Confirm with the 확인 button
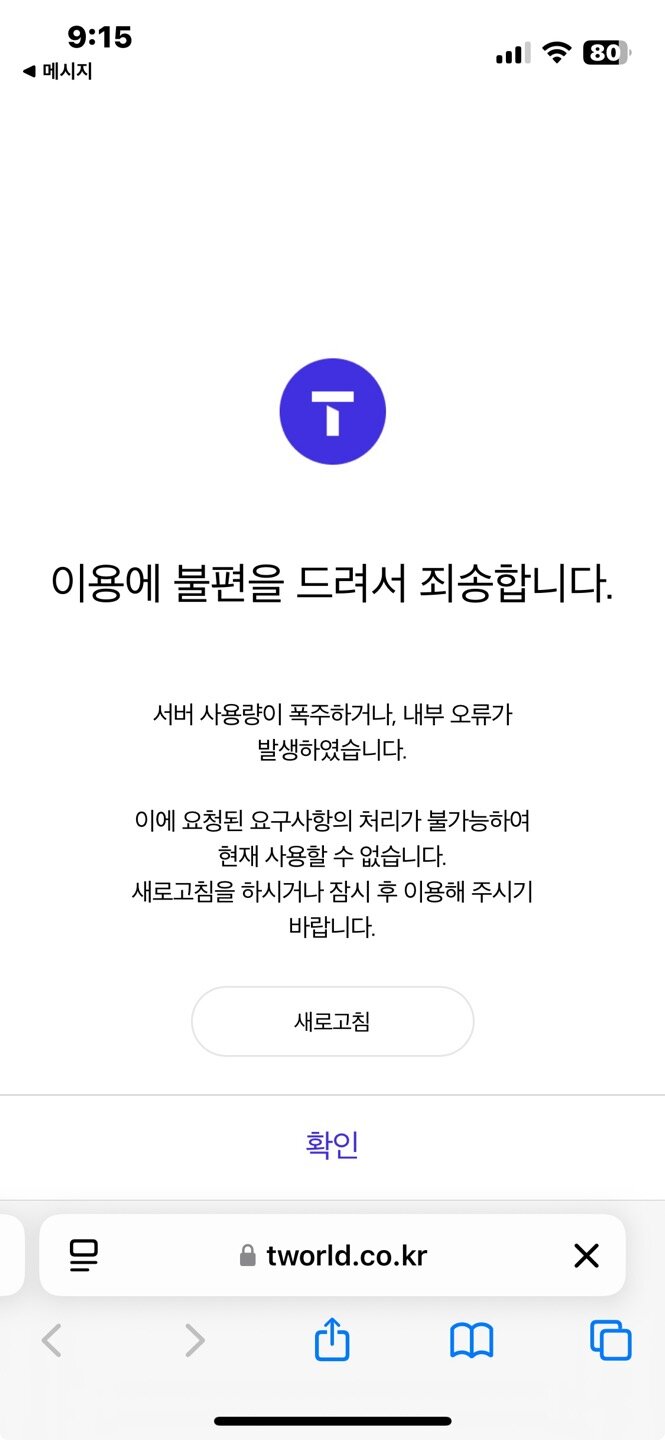The height and width of the screenshot is (1440, 665). pos(332,1145)
